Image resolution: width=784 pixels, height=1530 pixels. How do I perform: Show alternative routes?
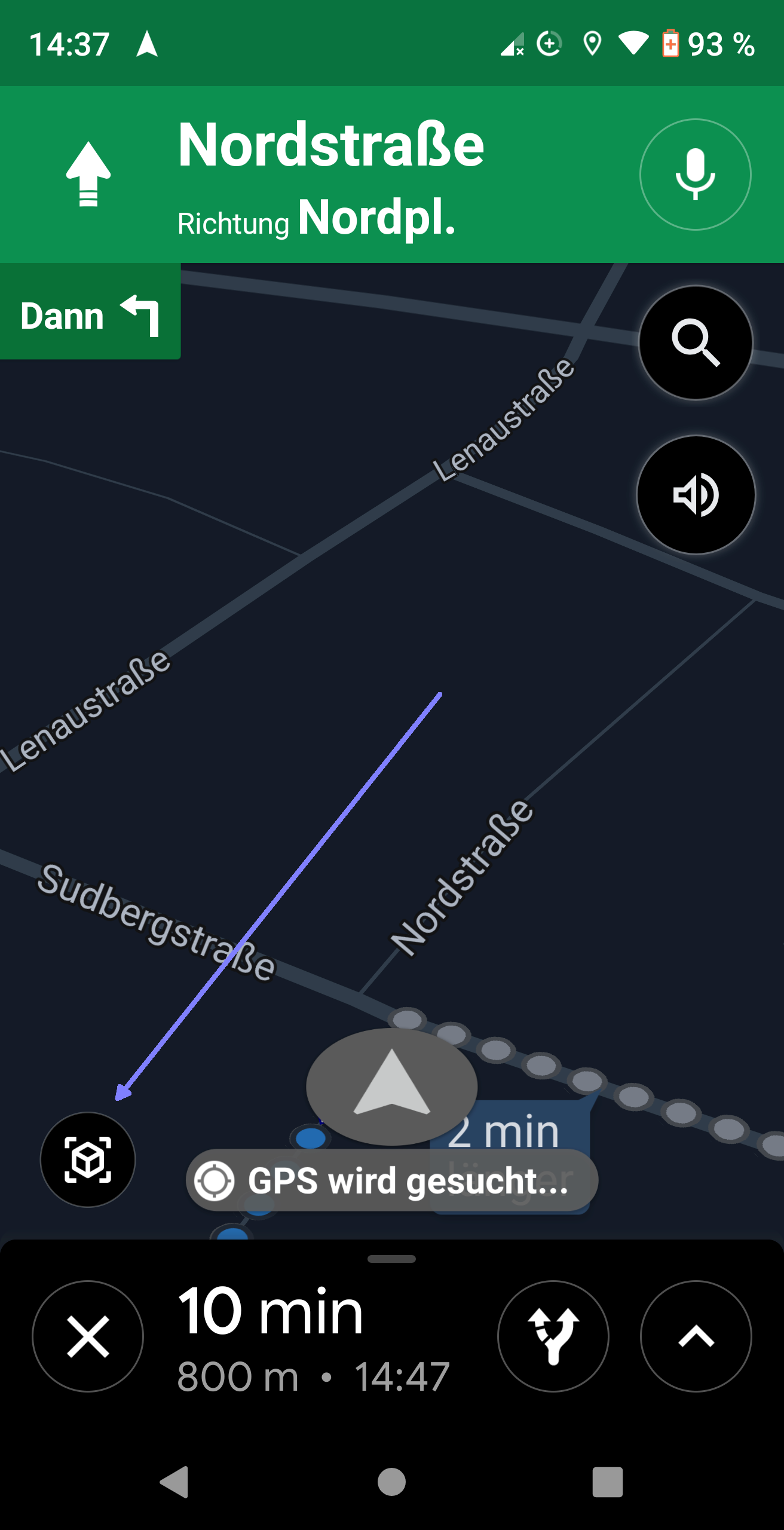(553, 1336)
